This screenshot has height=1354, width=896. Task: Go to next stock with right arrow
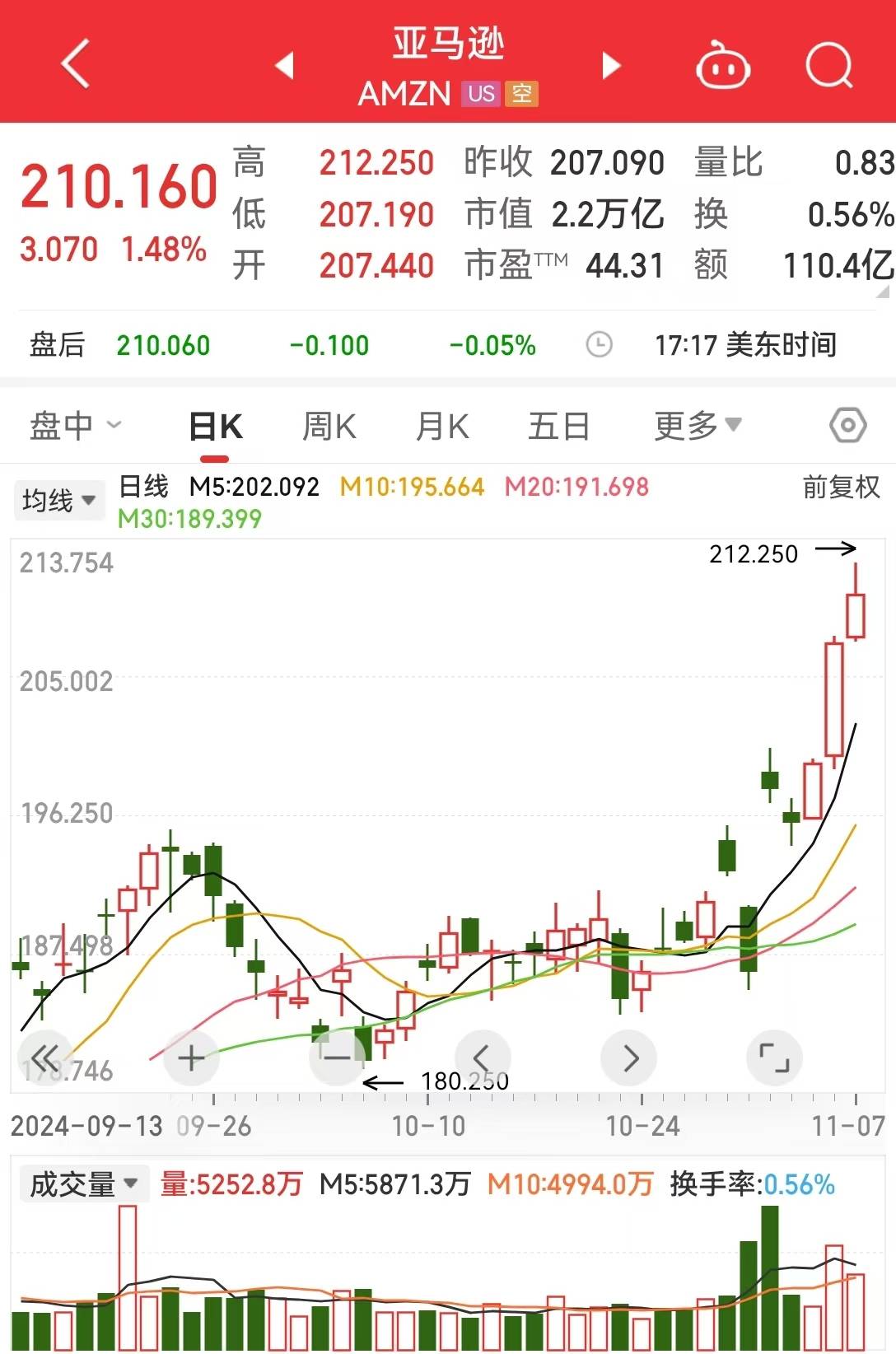(610, 64)
